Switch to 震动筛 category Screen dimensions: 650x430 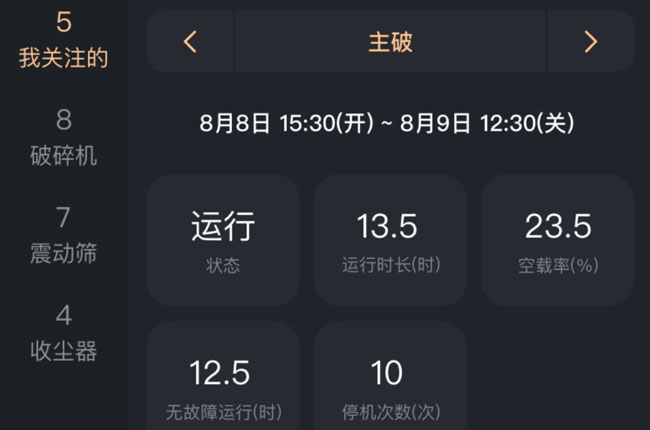pyautogui.click(x=63, y=235)
